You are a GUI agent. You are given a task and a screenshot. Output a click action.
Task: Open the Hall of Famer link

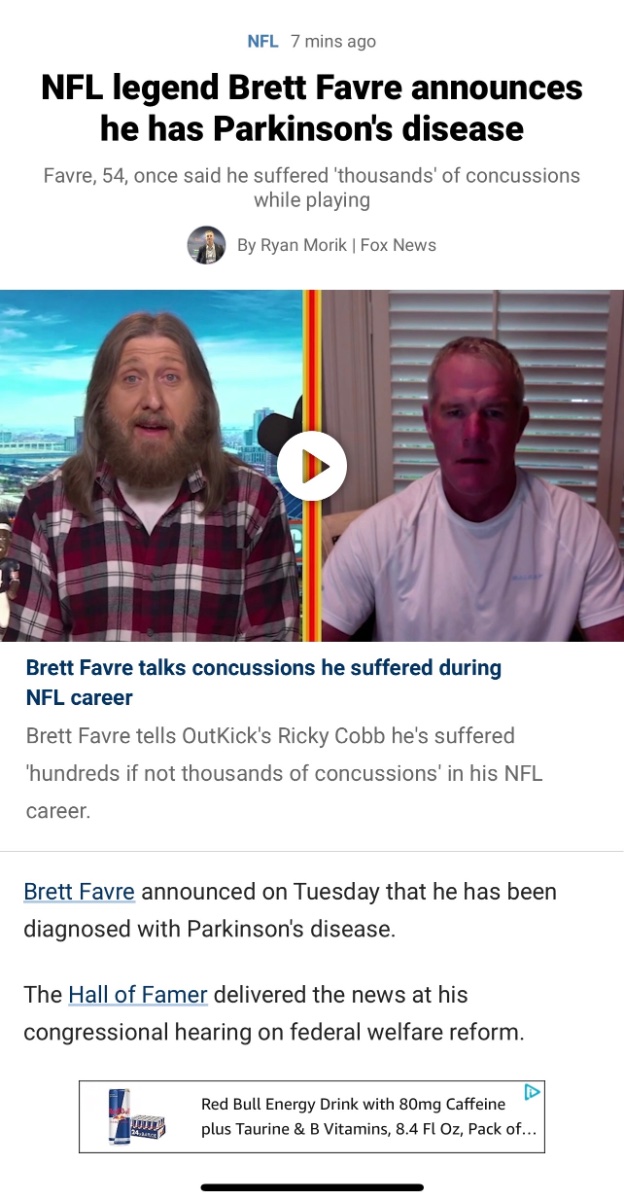pos(138,994)
